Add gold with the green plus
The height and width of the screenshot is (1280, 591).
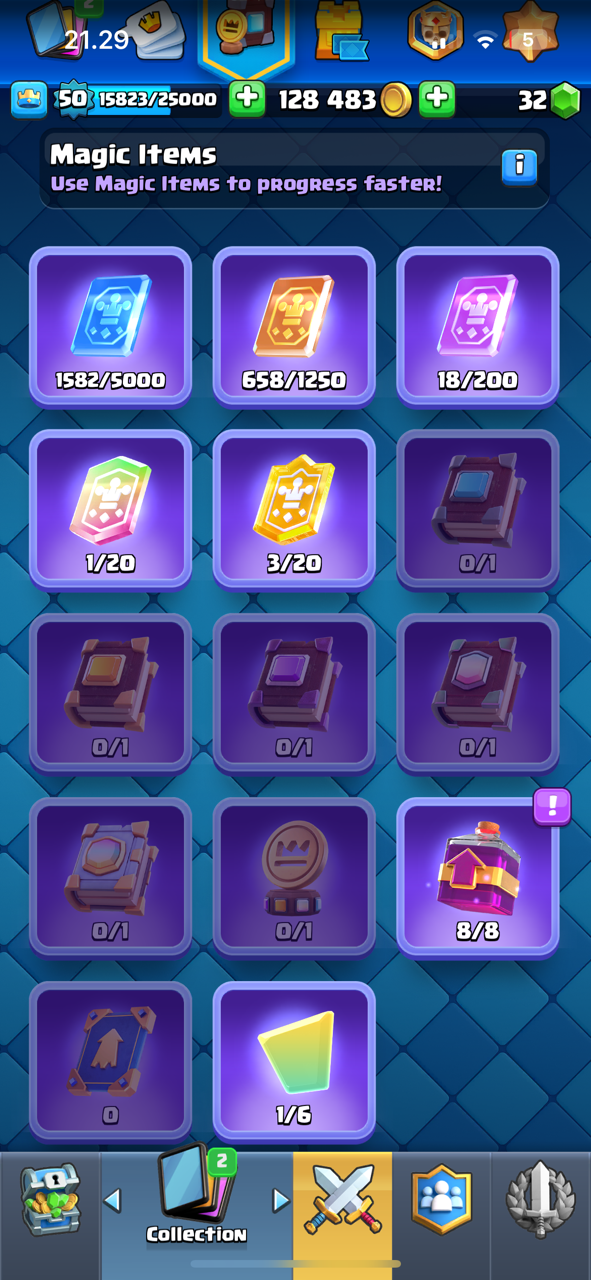click(x=437, y=99)
